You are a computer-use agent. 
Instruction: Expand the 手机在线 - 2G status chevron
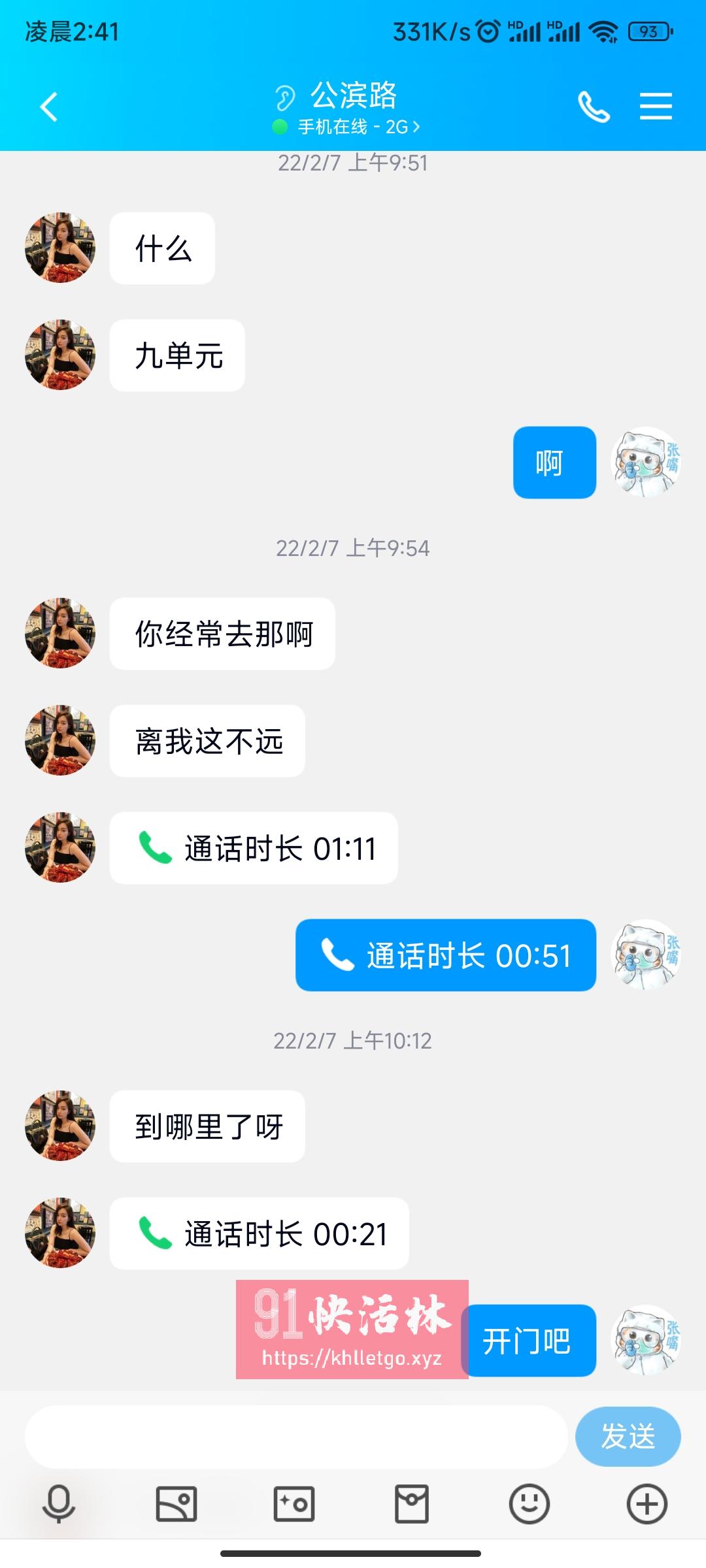pos(416,127)
